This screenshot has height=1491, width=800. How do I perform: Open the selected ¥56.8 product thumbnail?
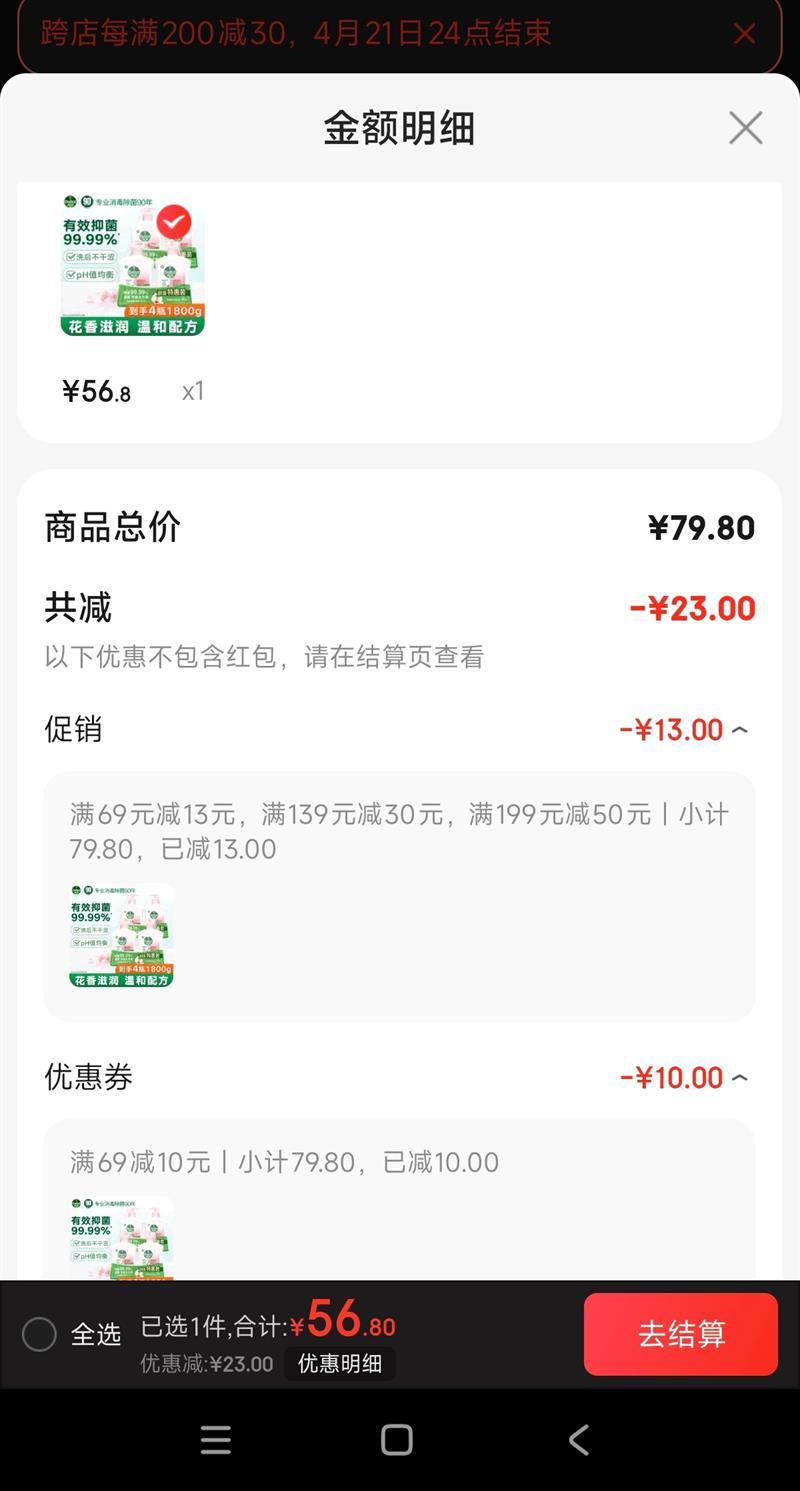click(x=132, y=264)
